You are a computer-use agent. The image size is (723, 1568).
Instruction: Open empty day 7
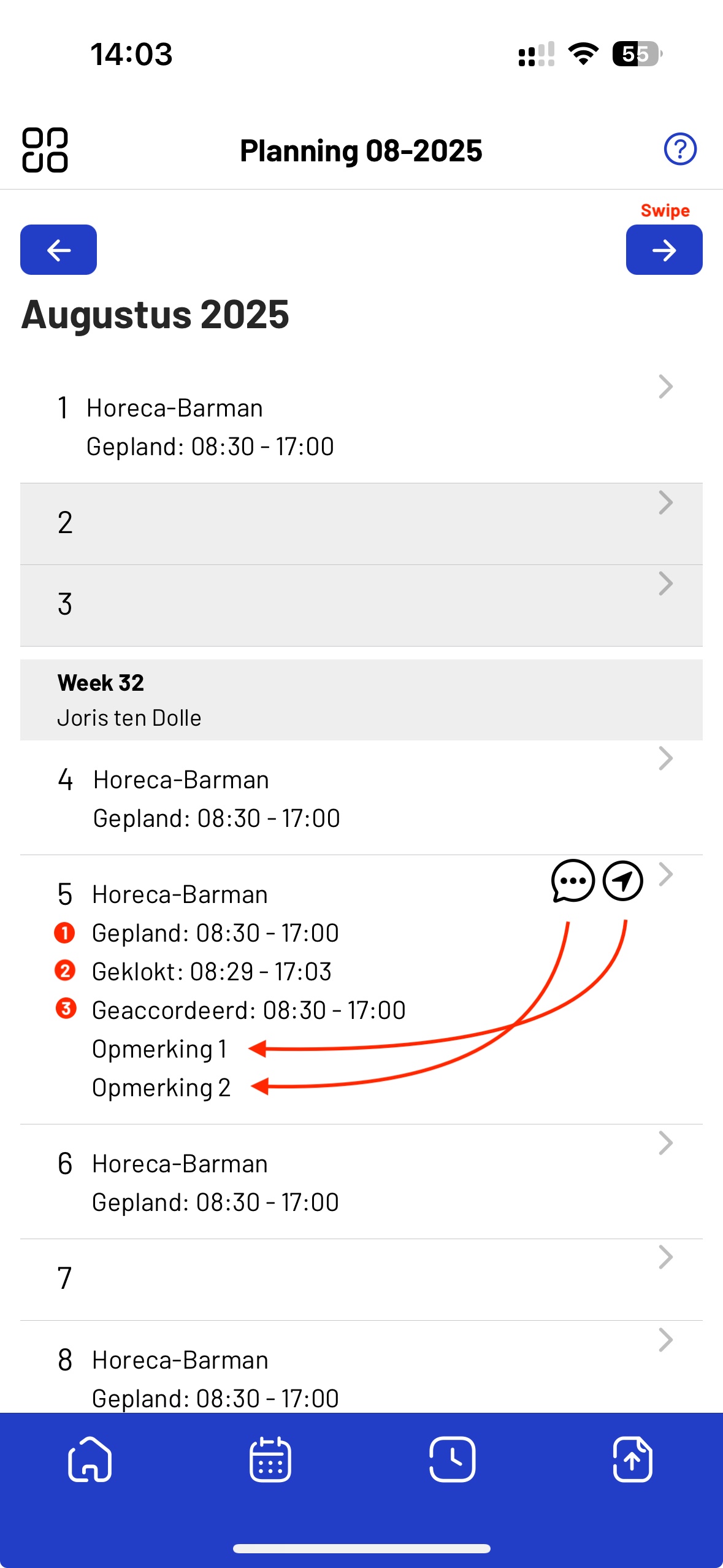point(361,1280)
